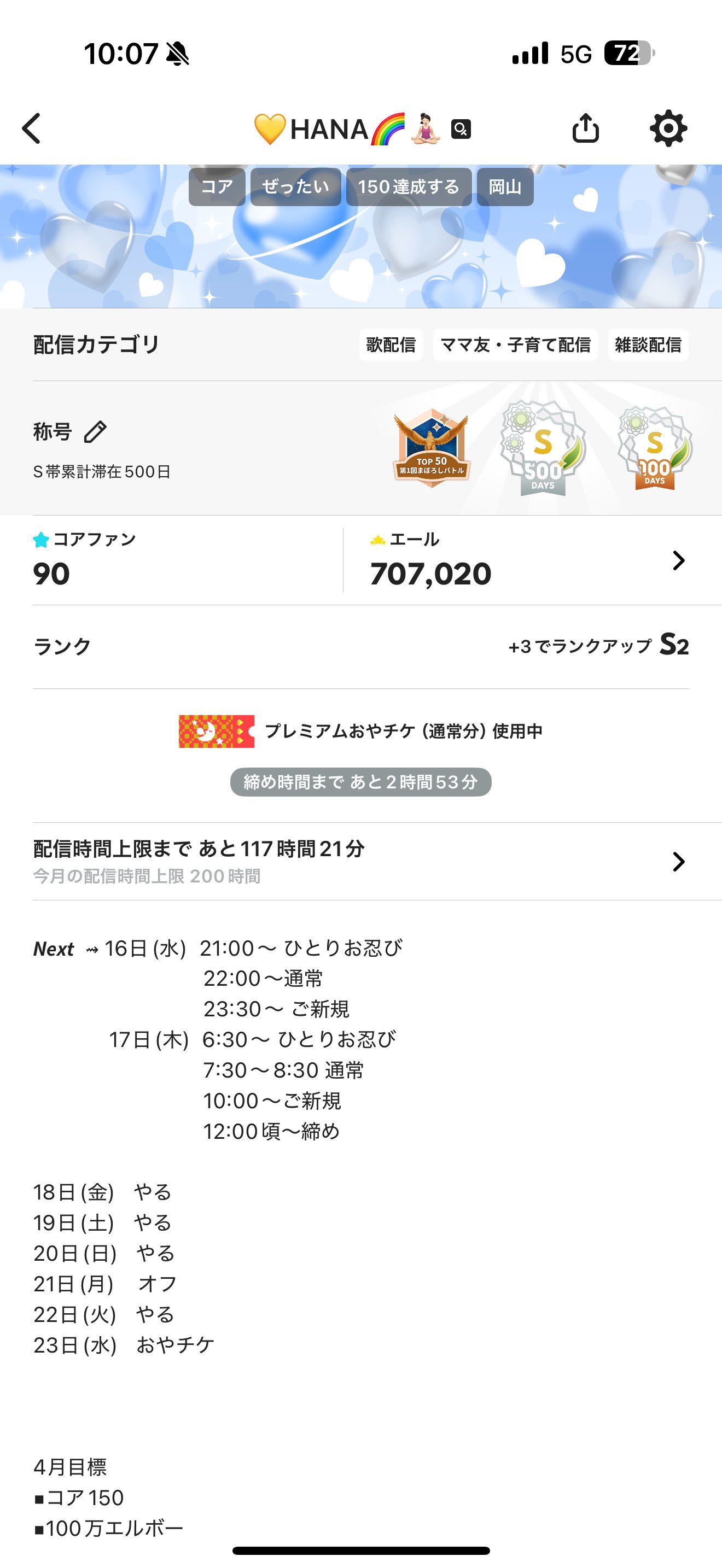Open the settings gear

[x=668, y=128]
